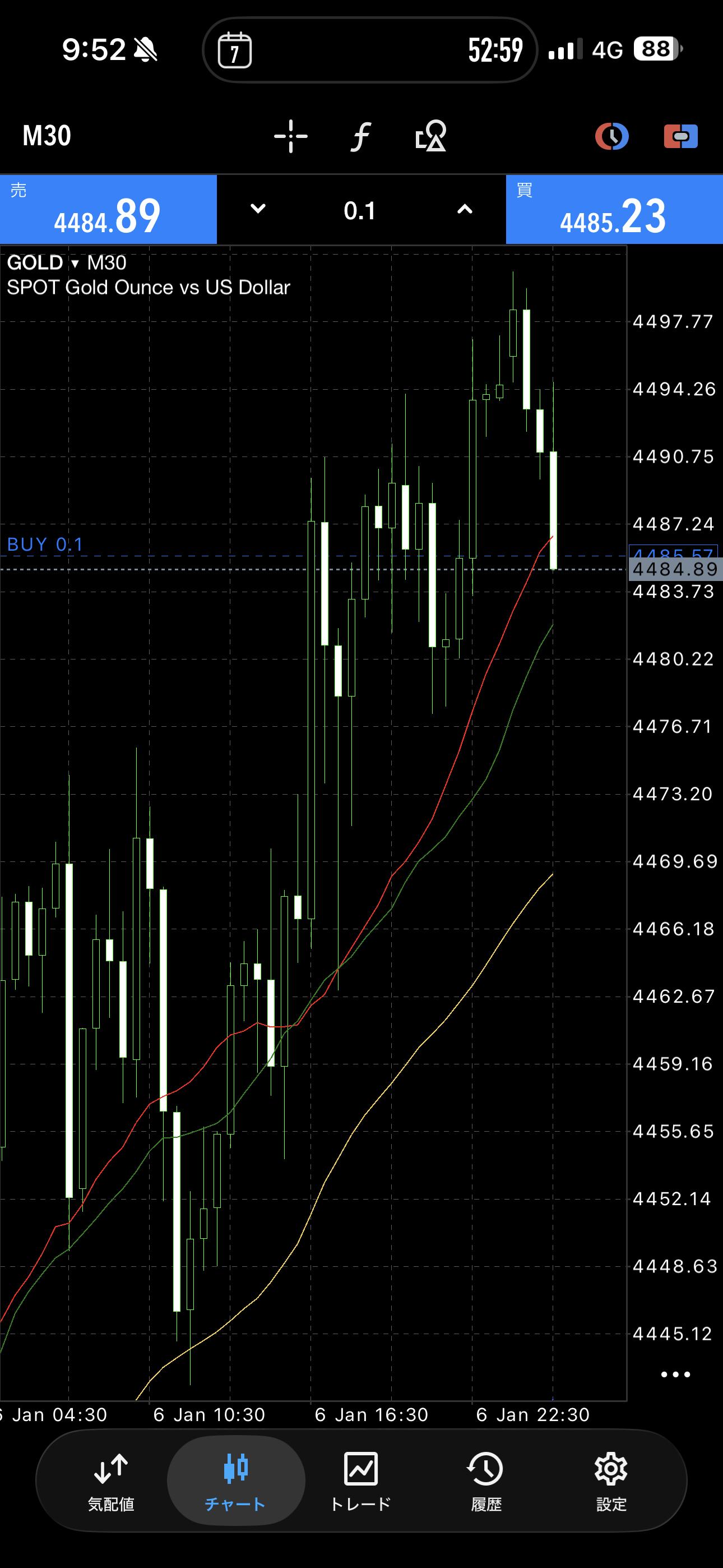Sell GOLD at 4484.89

tap(108, 210)
